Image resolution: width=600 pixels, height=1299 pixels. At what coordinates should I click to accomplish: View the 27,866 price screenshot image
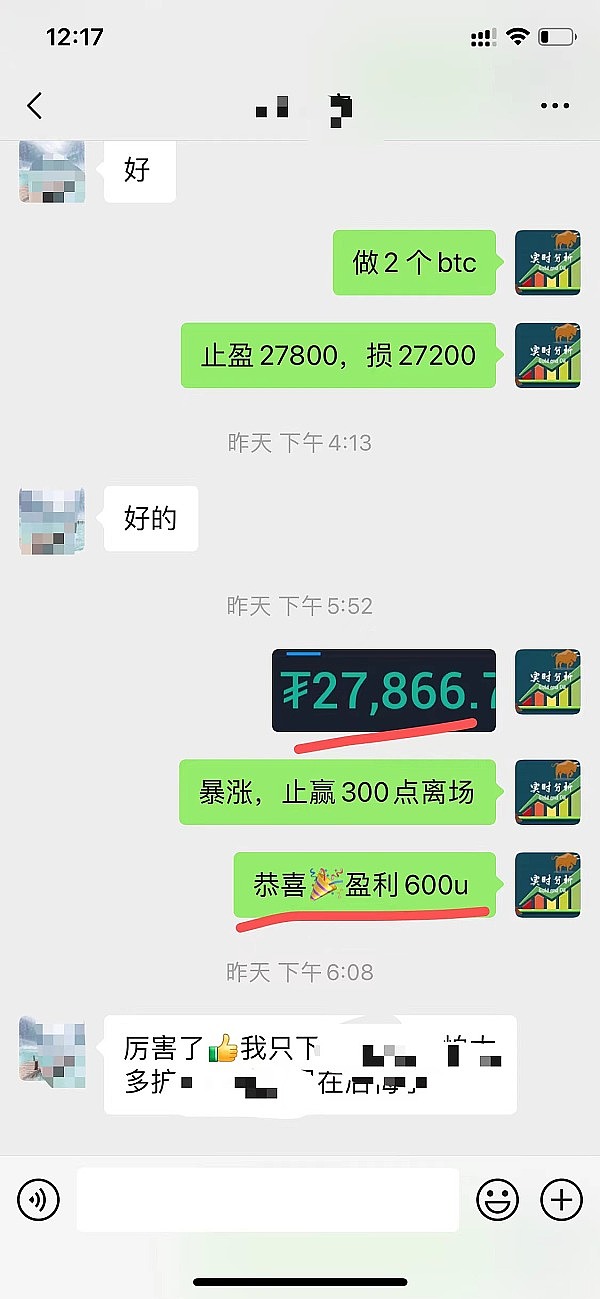tap(384, 690)
